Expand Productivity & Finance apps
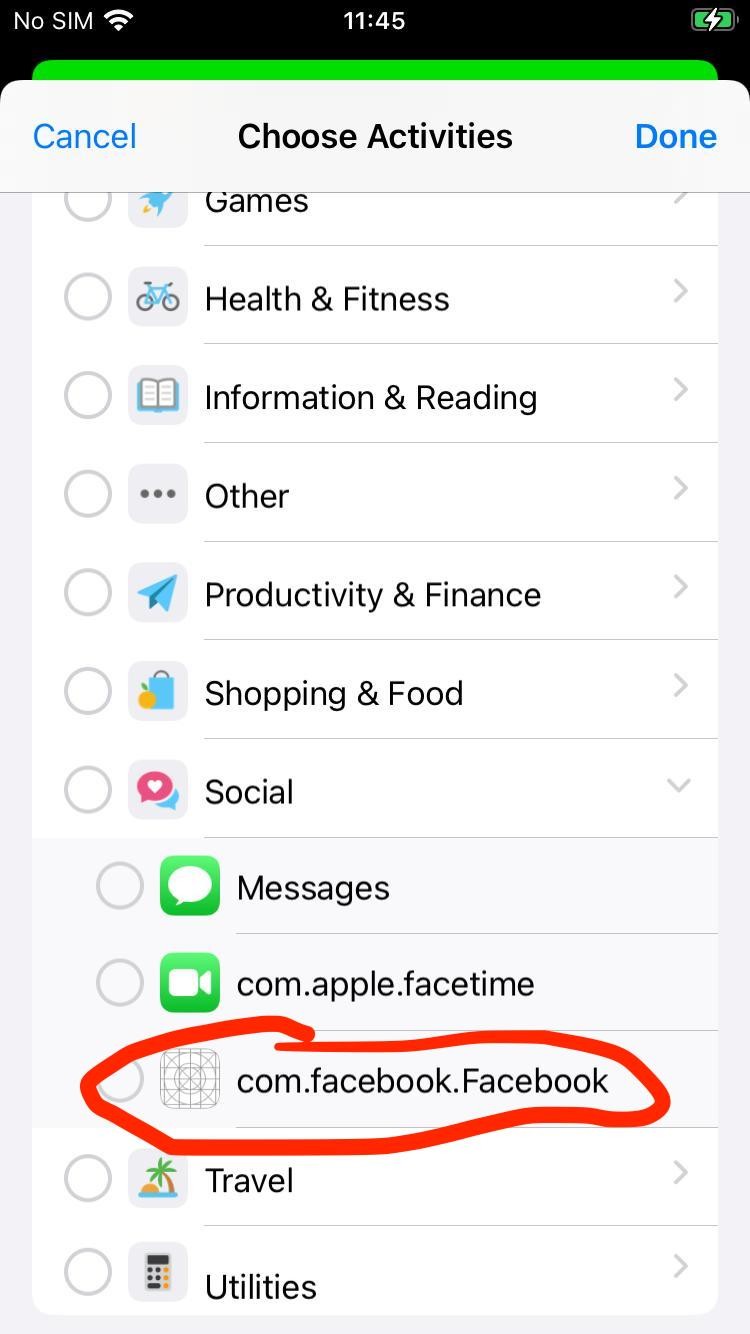Viewport: 750px width, 1334px height. pyautogui.click(x=680, y=587)
